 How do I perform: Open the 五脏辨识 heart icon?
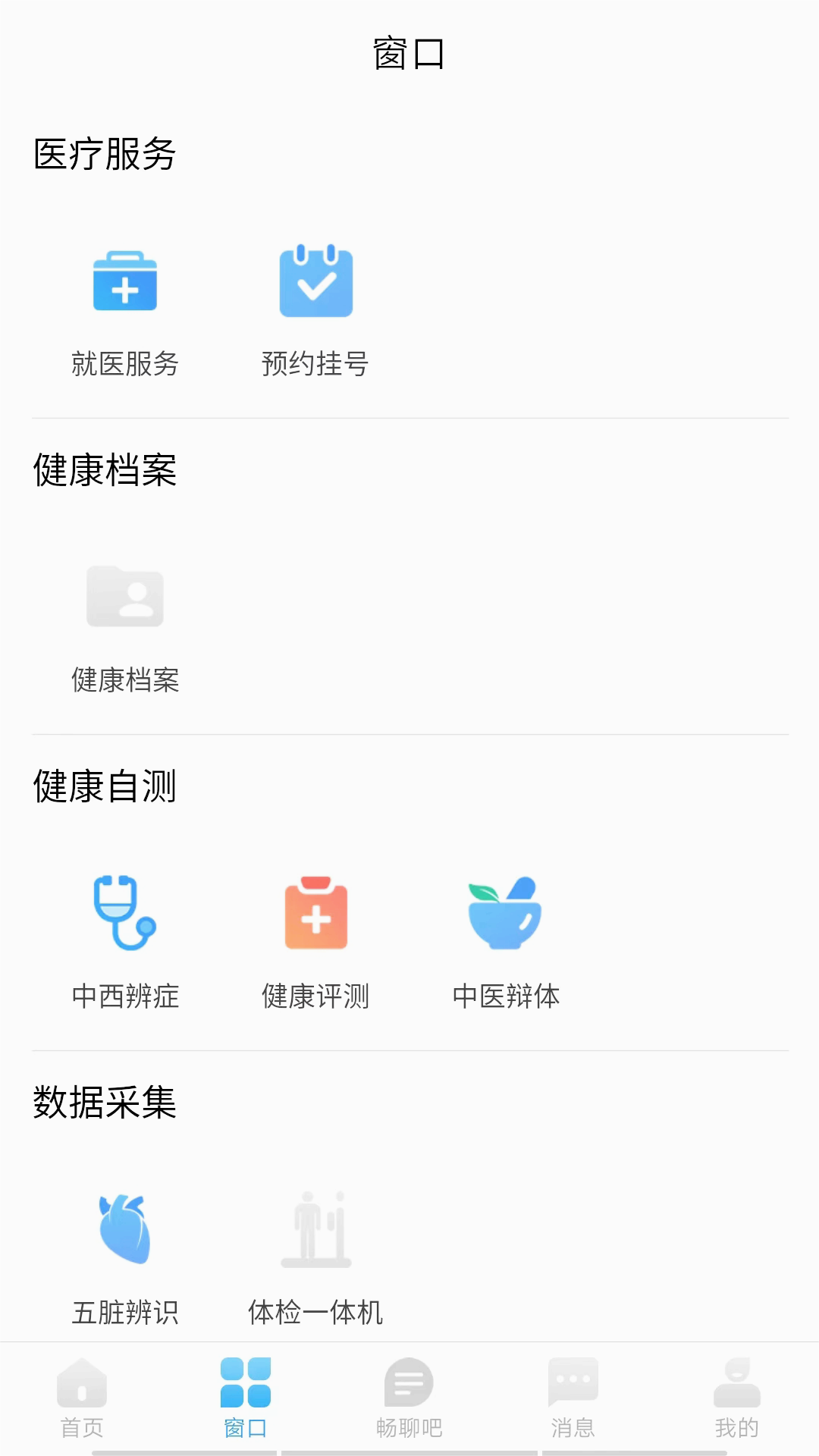[x=126, y=1228]
